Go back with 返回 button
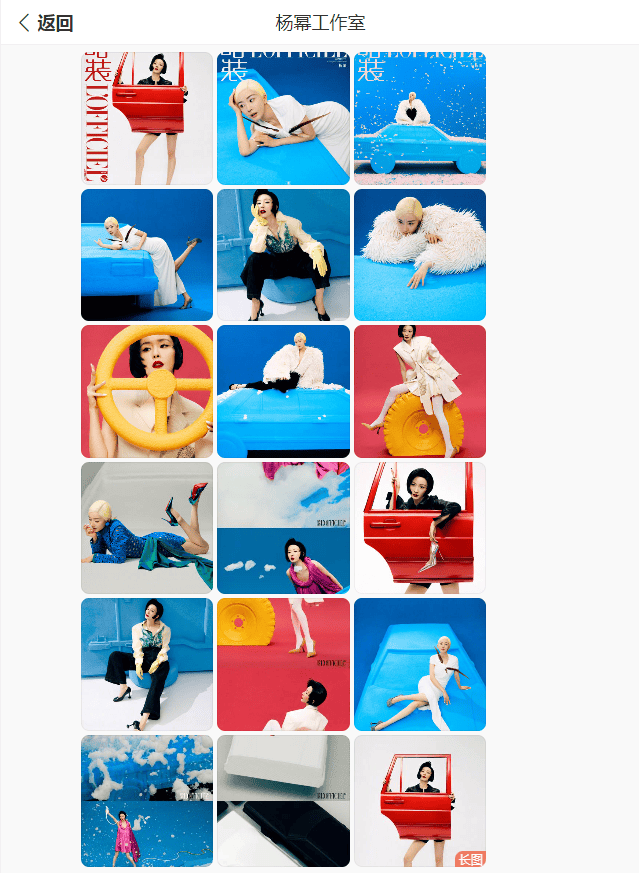The width and height of the screenshot is (639, 873). (46, 23)
